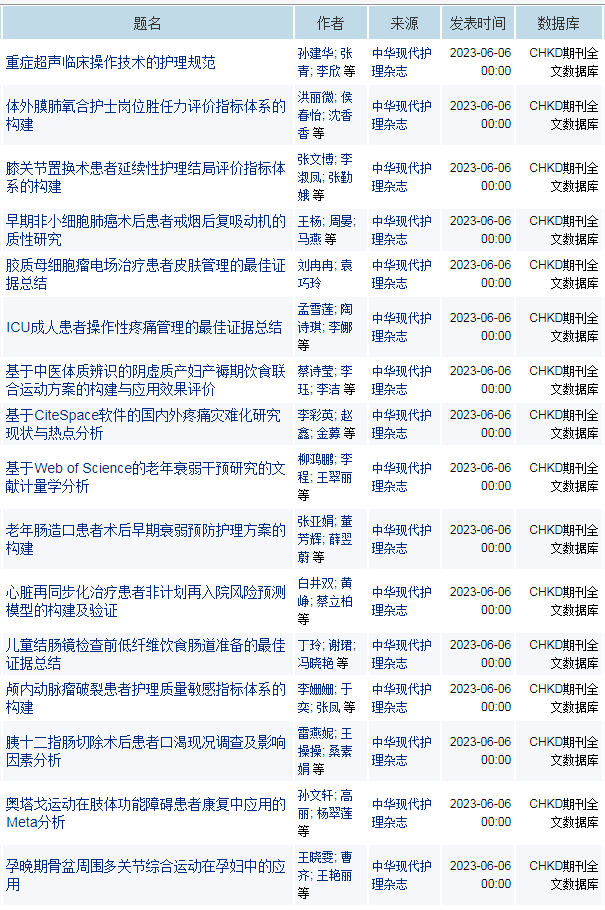The height and width of the screenshot is (910, 605).
Task: Open article 重症超声临床操作技术的护理规范
Action: tap(110, 62)
